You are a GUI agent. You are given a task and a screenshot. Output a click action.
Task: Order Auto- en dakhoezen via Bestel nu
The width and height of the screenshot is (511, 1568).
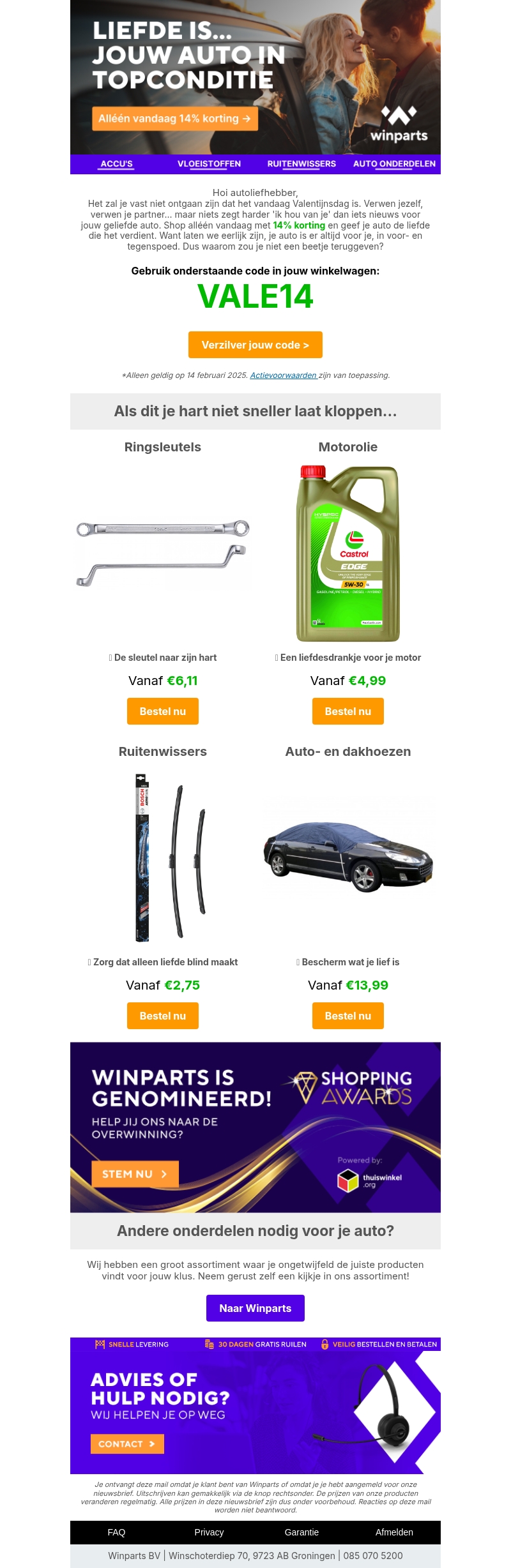[347, 1016]
